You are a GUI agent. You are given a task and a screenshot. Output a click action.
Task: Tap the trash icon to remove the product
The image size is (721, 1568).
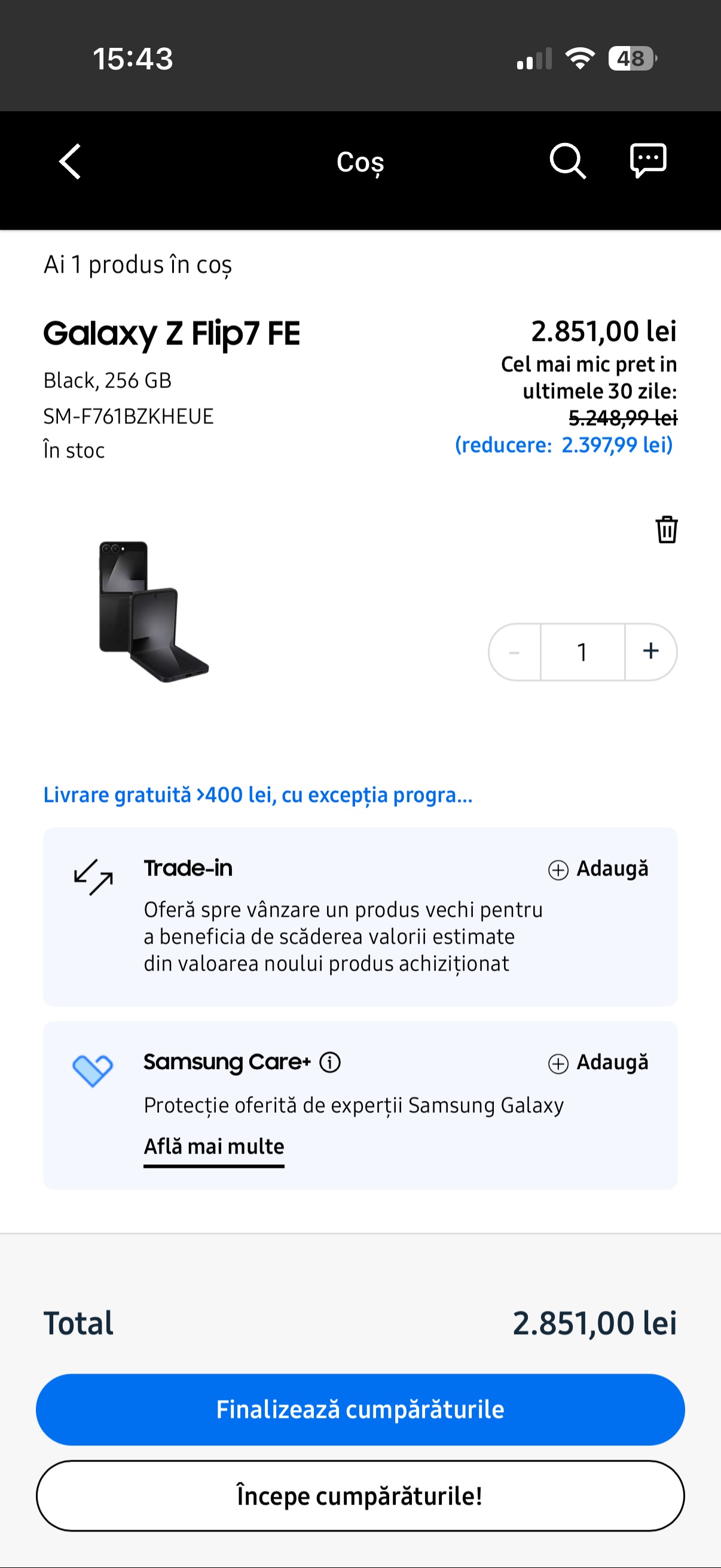665,530
